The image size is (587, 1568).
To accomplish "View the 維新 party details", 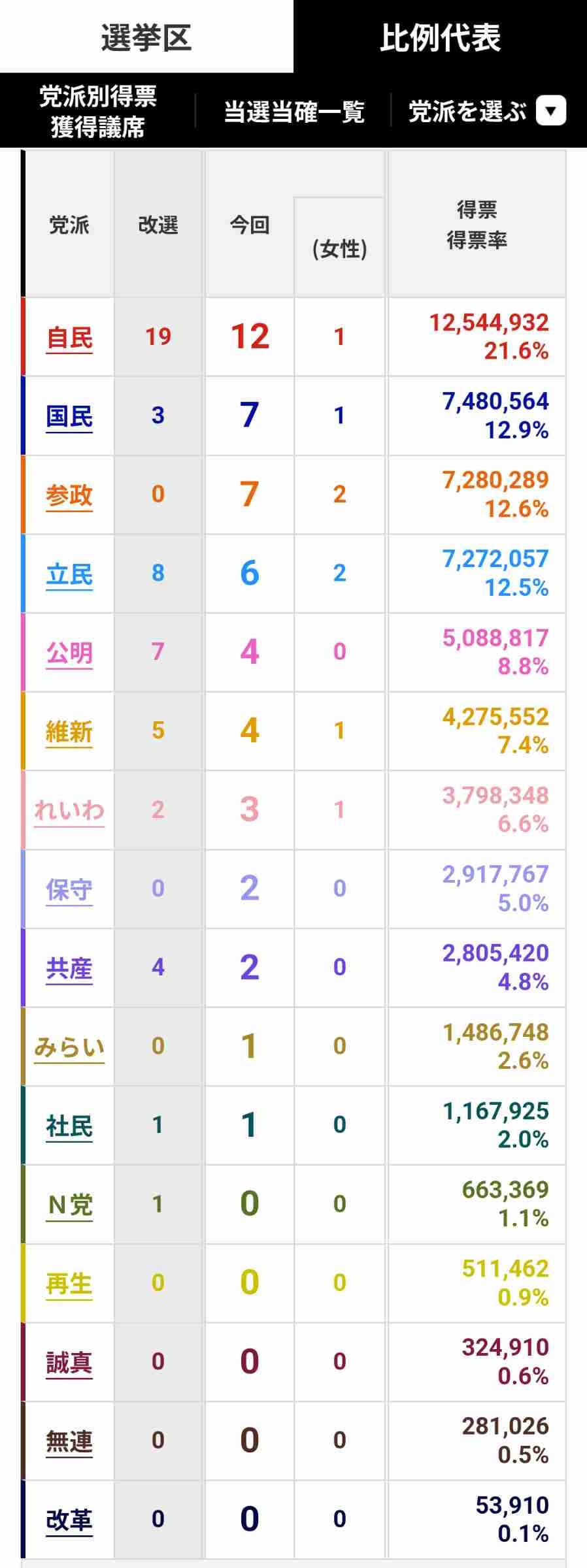I will [x=69, y=732].
